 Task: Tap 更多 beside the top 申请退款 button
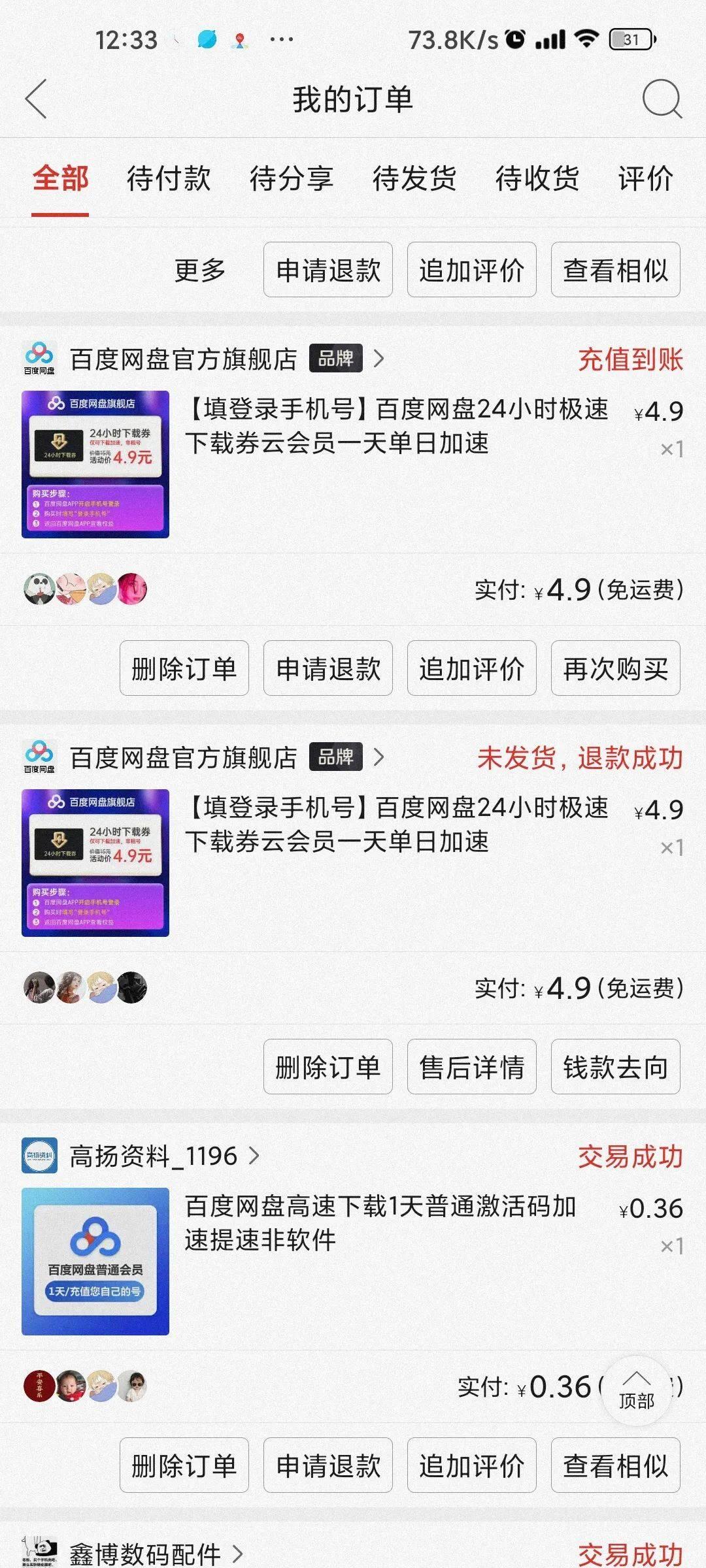[200, 270]
